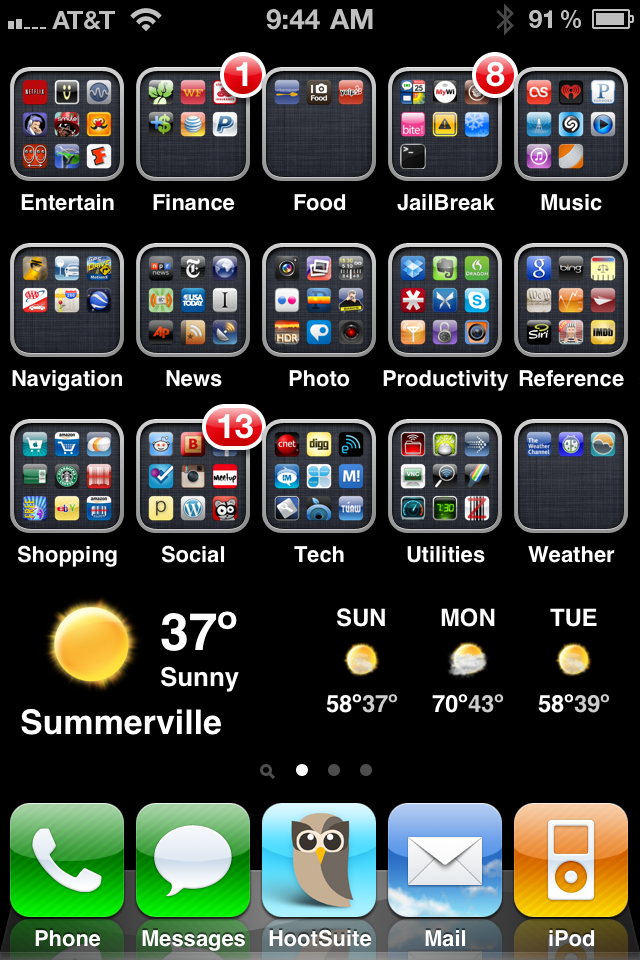Open the Music folder

point(571,124)
